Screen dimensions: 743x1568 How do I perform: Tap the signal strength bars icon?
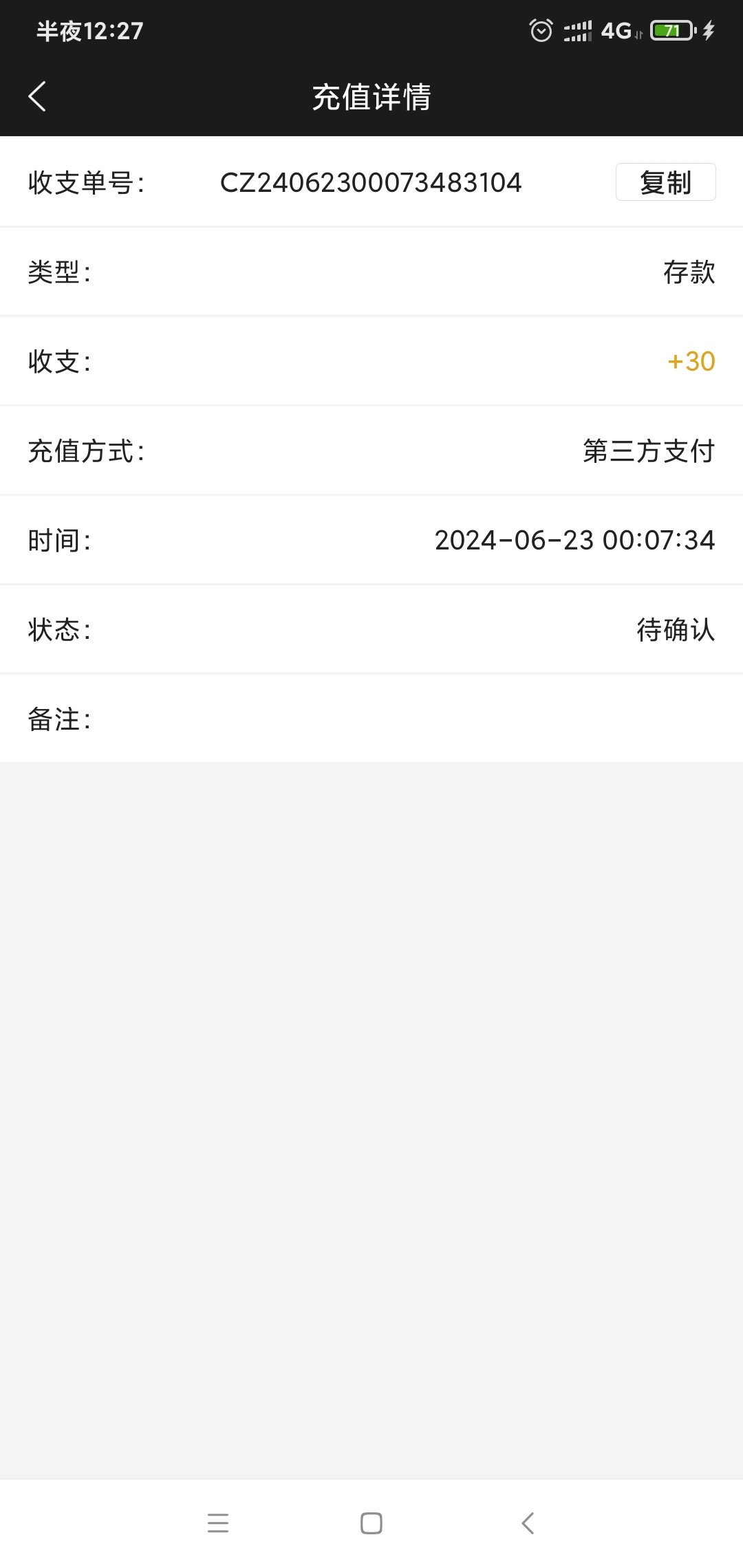[x=578, y=30]
